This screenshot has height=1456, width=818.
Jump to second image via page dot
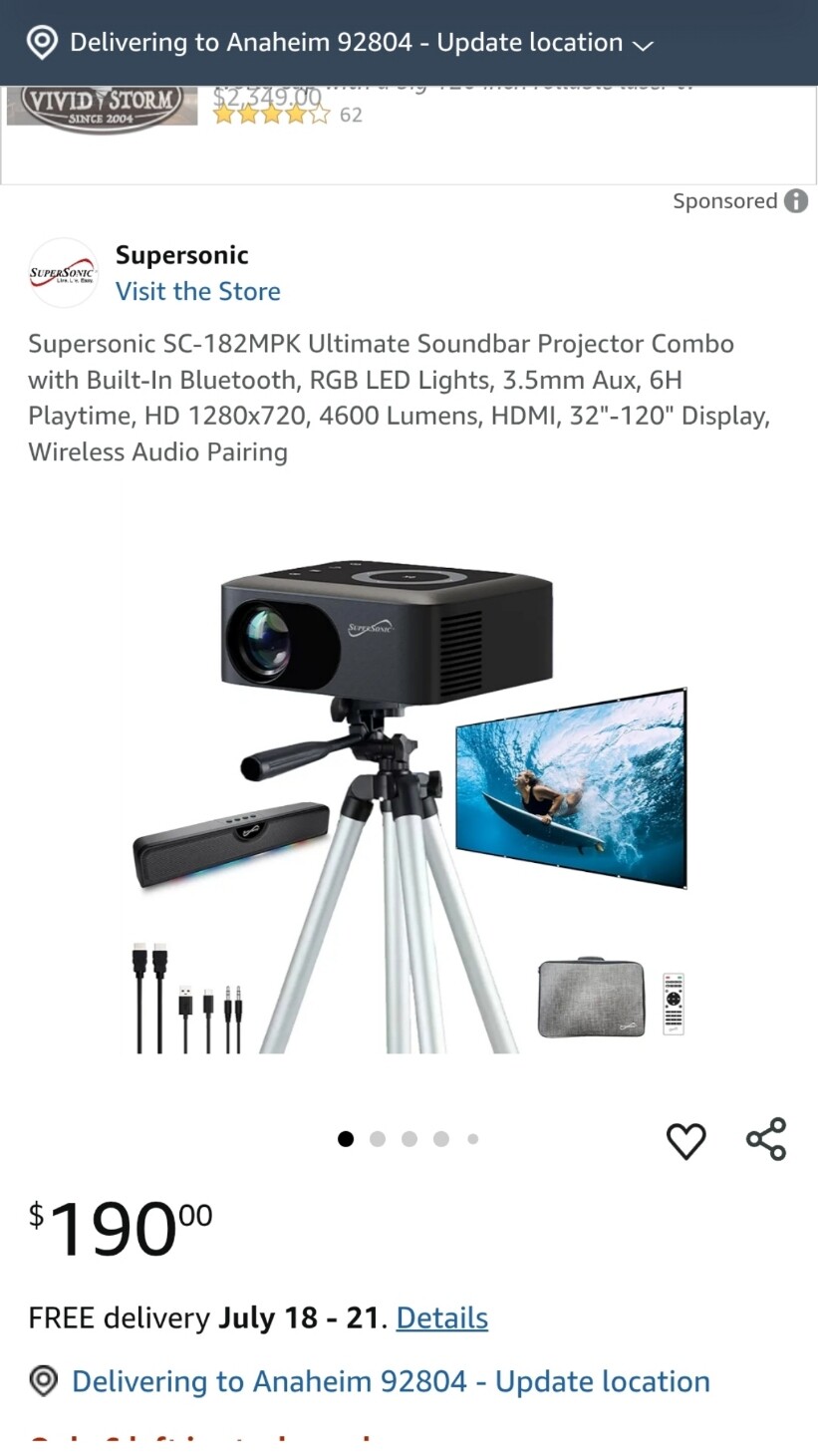(378, 1139)
